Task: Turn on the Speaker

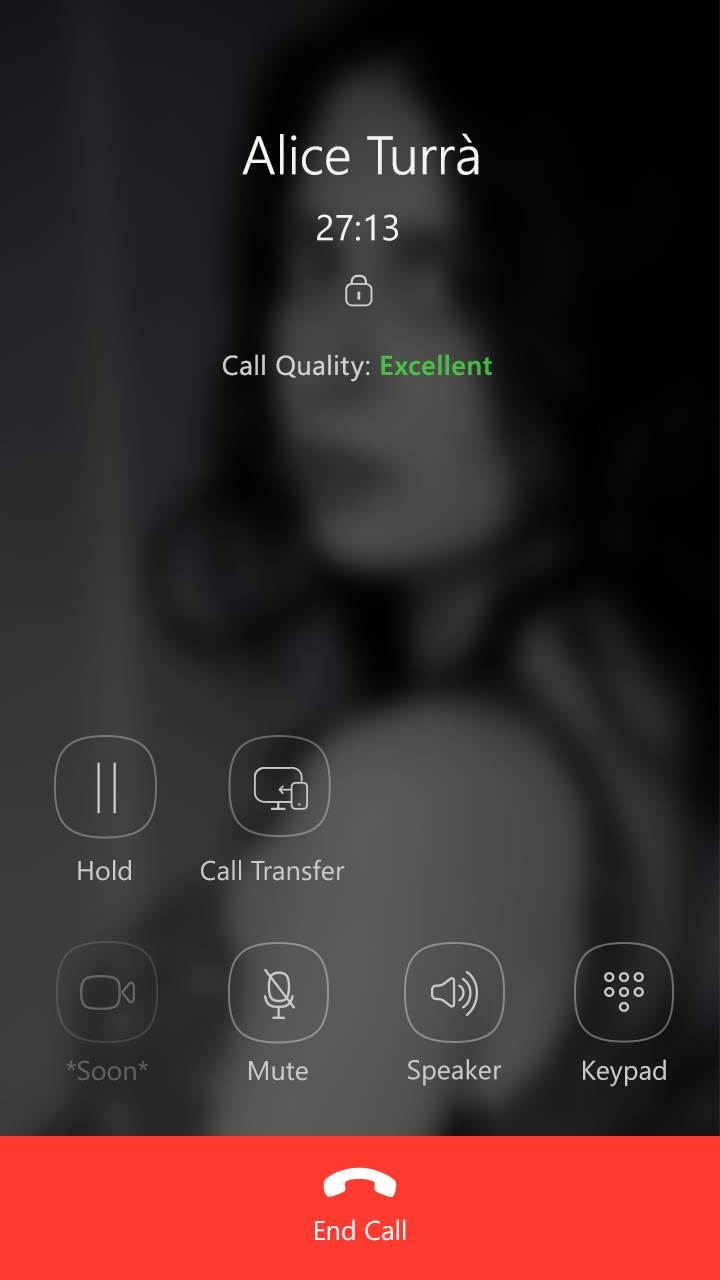Action: click(x=454, y=992)
